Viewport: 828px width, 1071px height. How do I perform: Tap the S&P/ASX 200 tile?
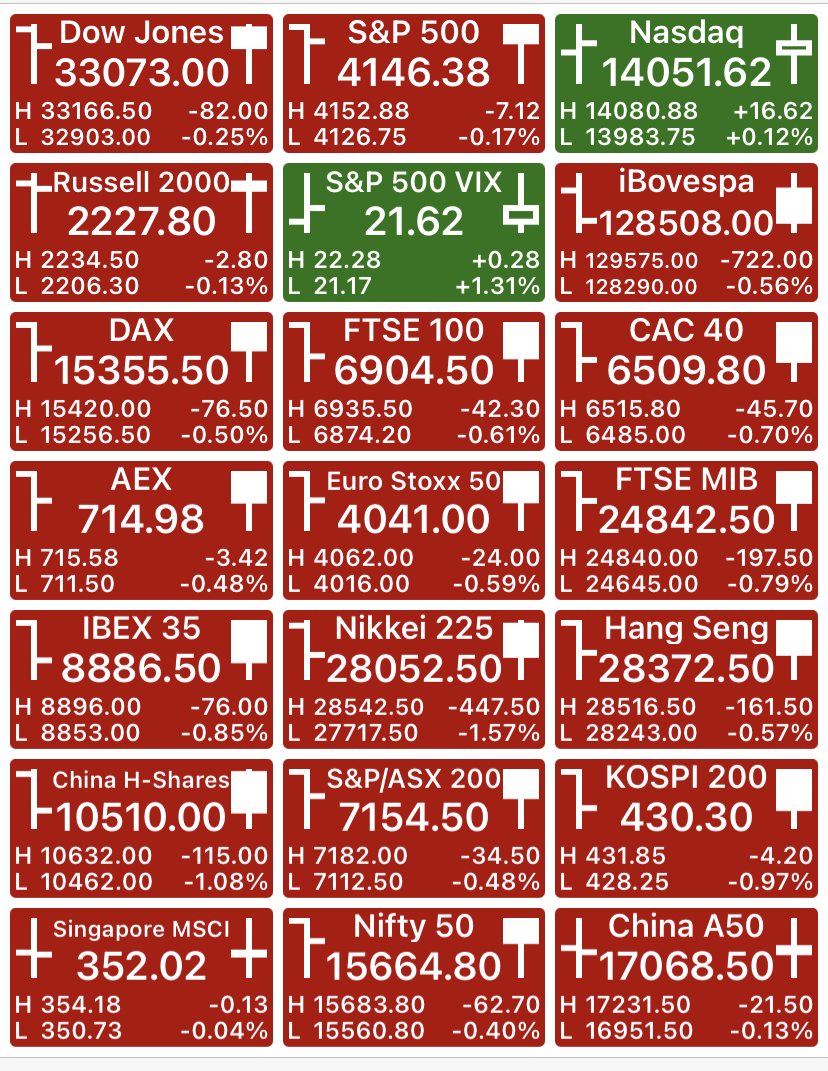click(414, 828)
